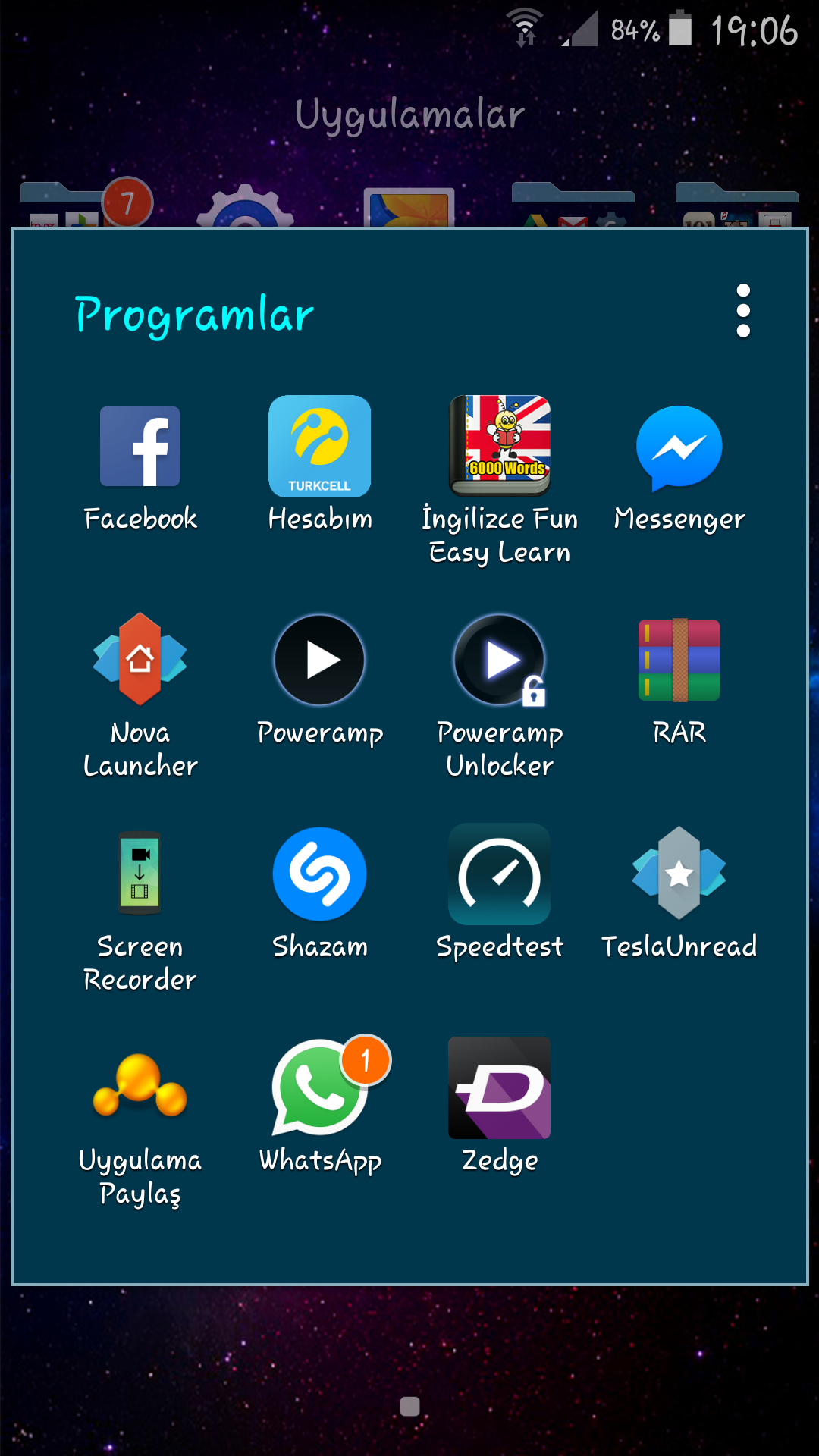Screen dimensions: 819x1456
Task: Rename the Programlar folder title
Action: (x=194, y=315)
